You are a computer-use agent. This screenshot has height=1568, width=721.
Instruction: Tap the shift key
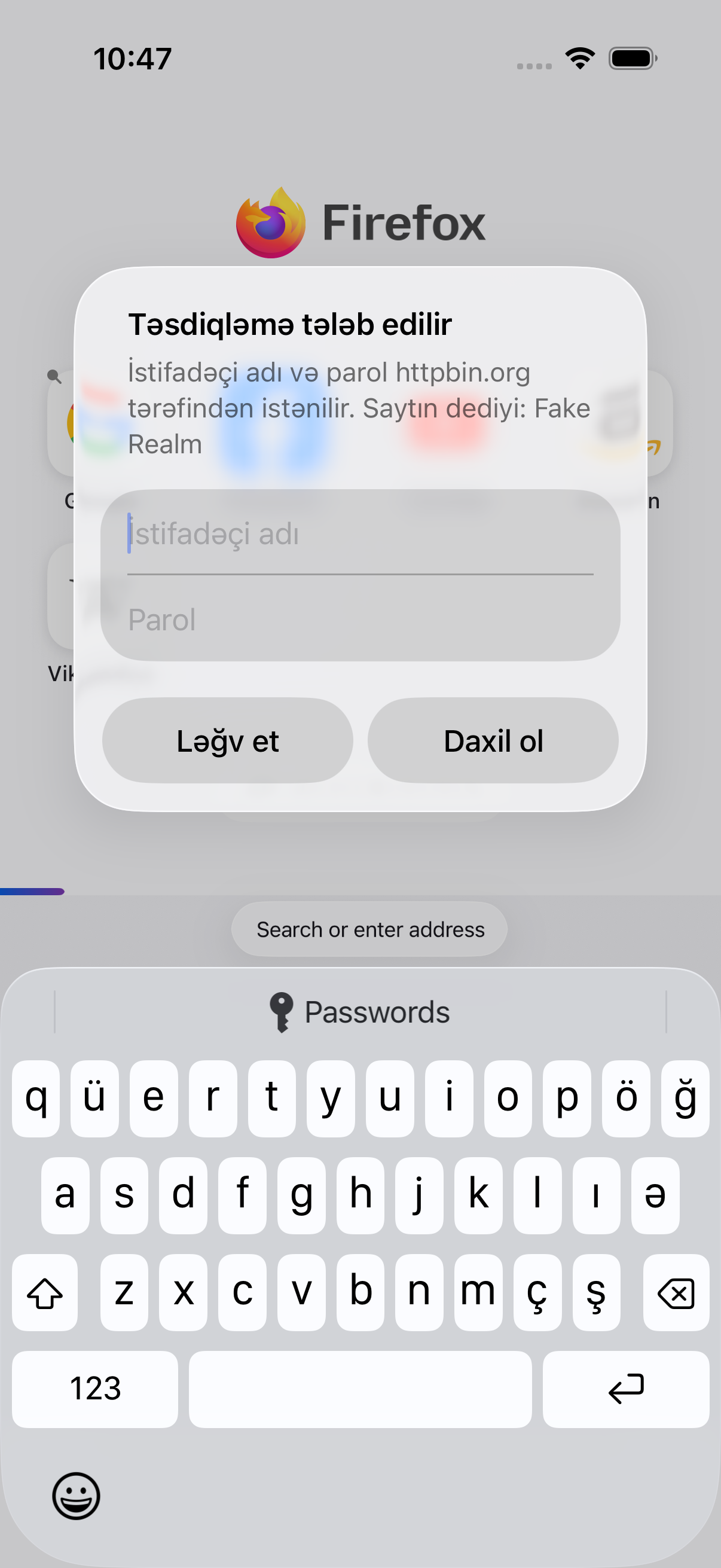click(x=44, y=1293)
